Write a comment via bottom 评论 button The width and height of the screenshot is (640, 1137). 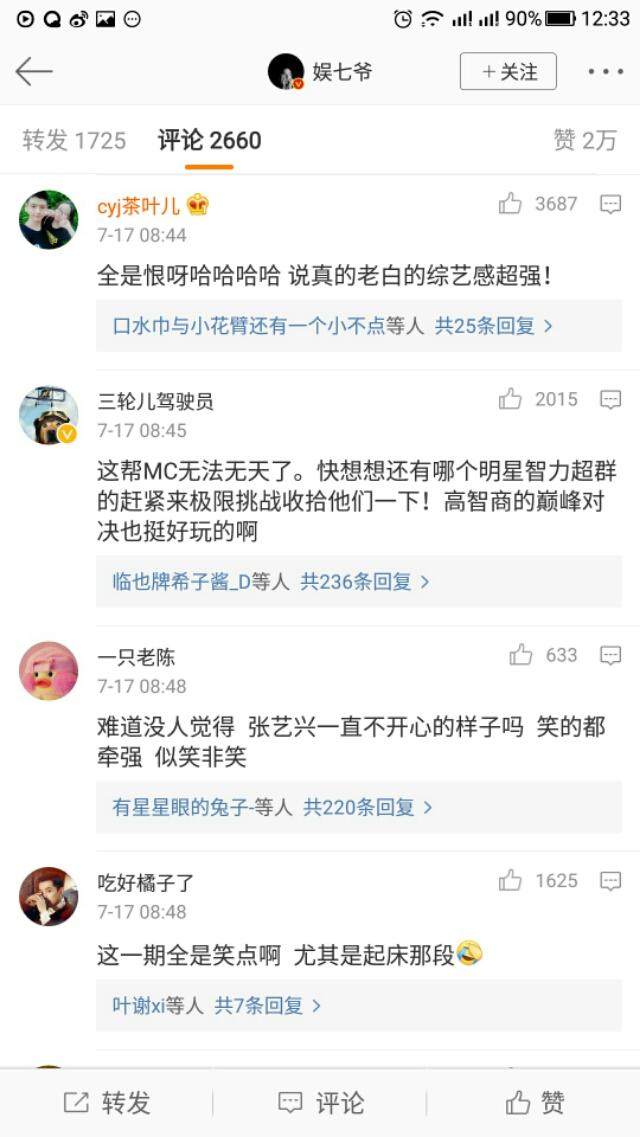pyautogui.click(x=320, y=1102)
